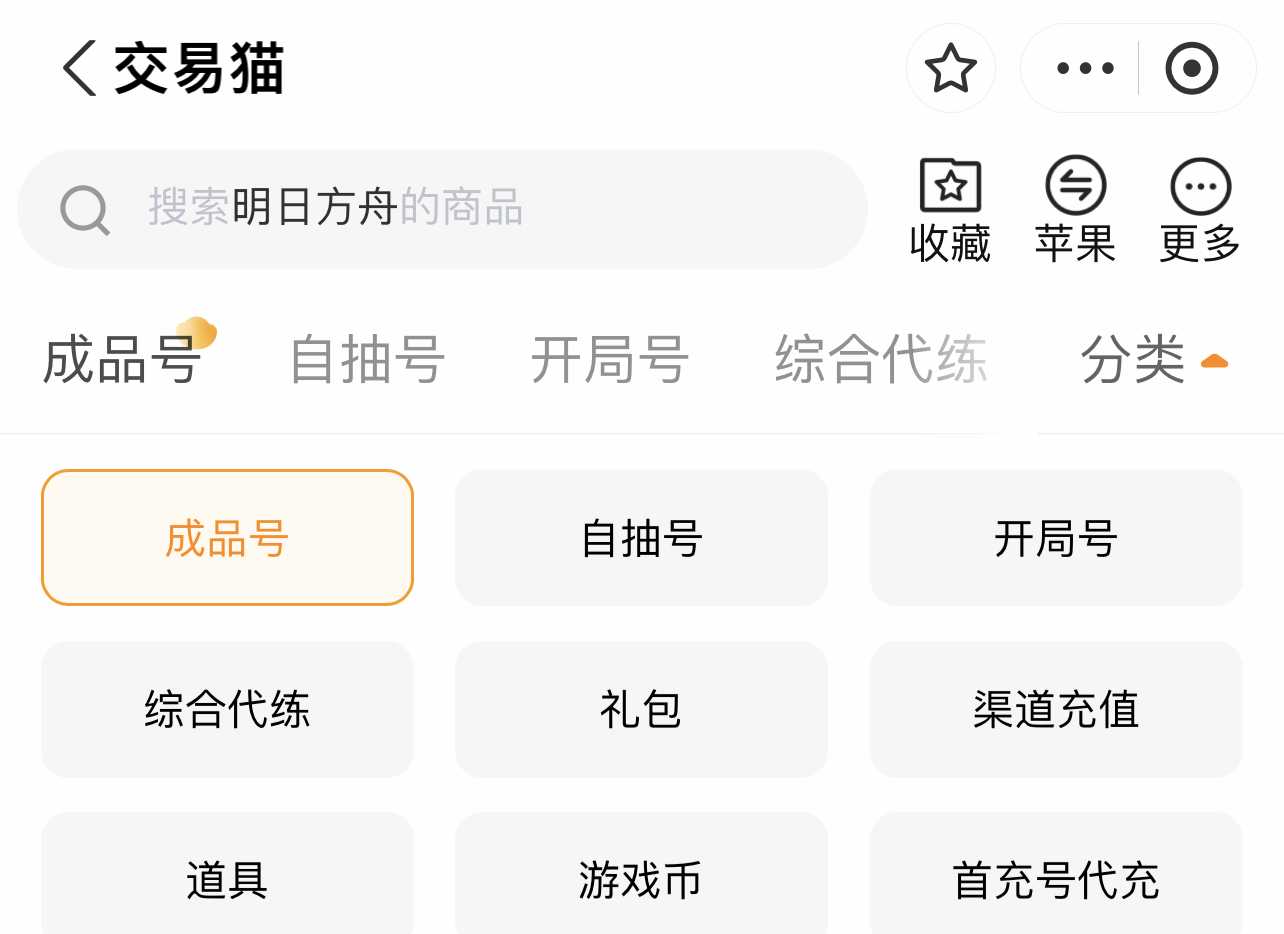Viewport: 1284px width, 934px height.
Task: Open the three-dot mini program menu
Action: (1085, 68)
